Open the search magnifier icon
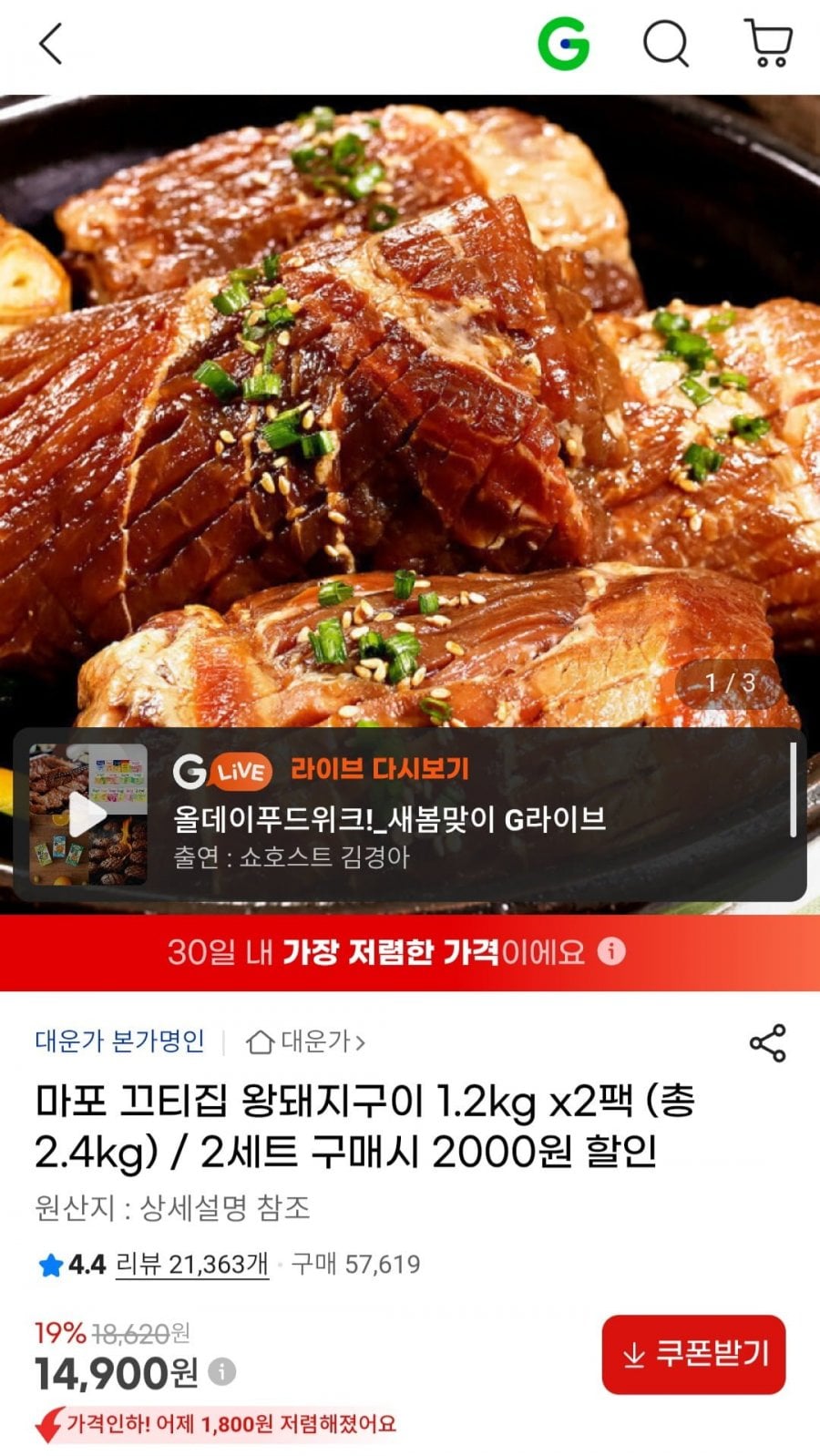This screenshot has height=1456, width=820. coord(666,44)
